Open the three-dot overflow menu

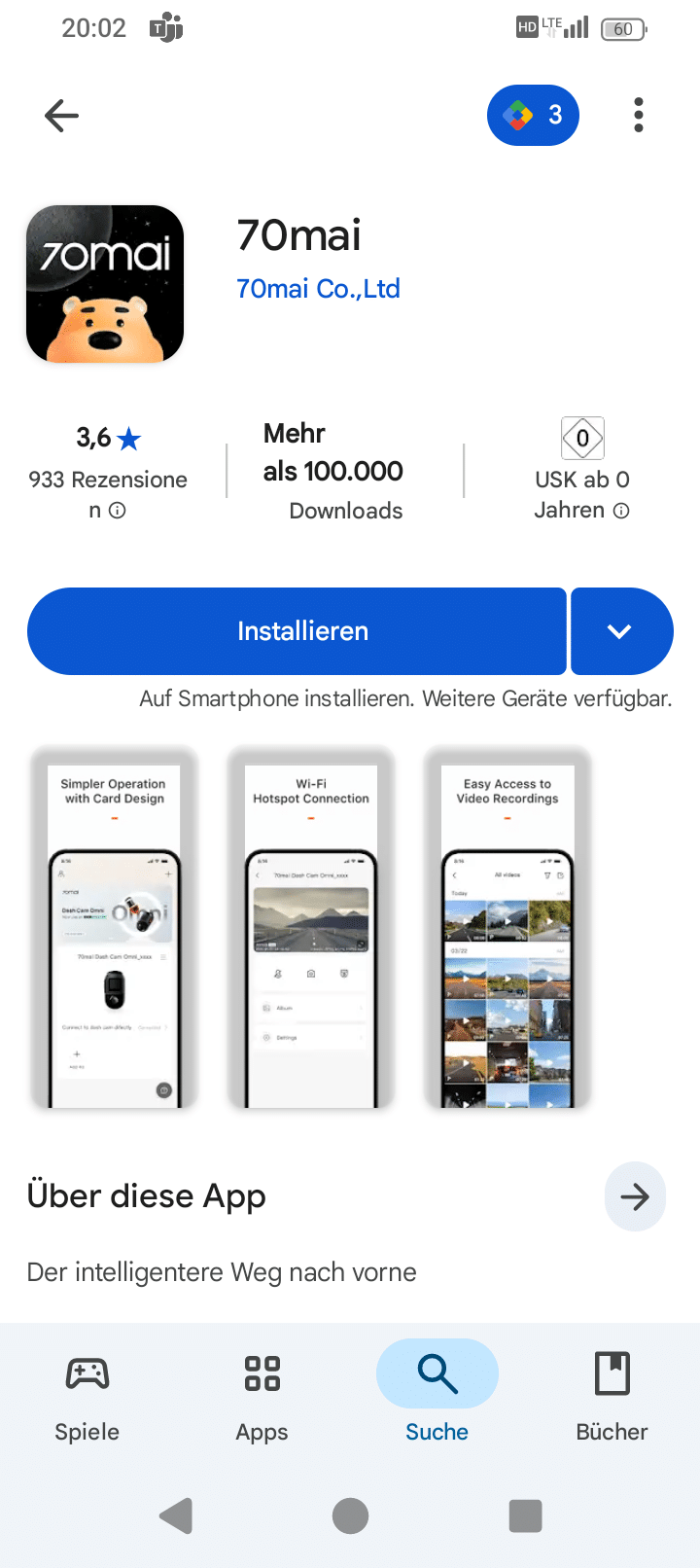638,115
